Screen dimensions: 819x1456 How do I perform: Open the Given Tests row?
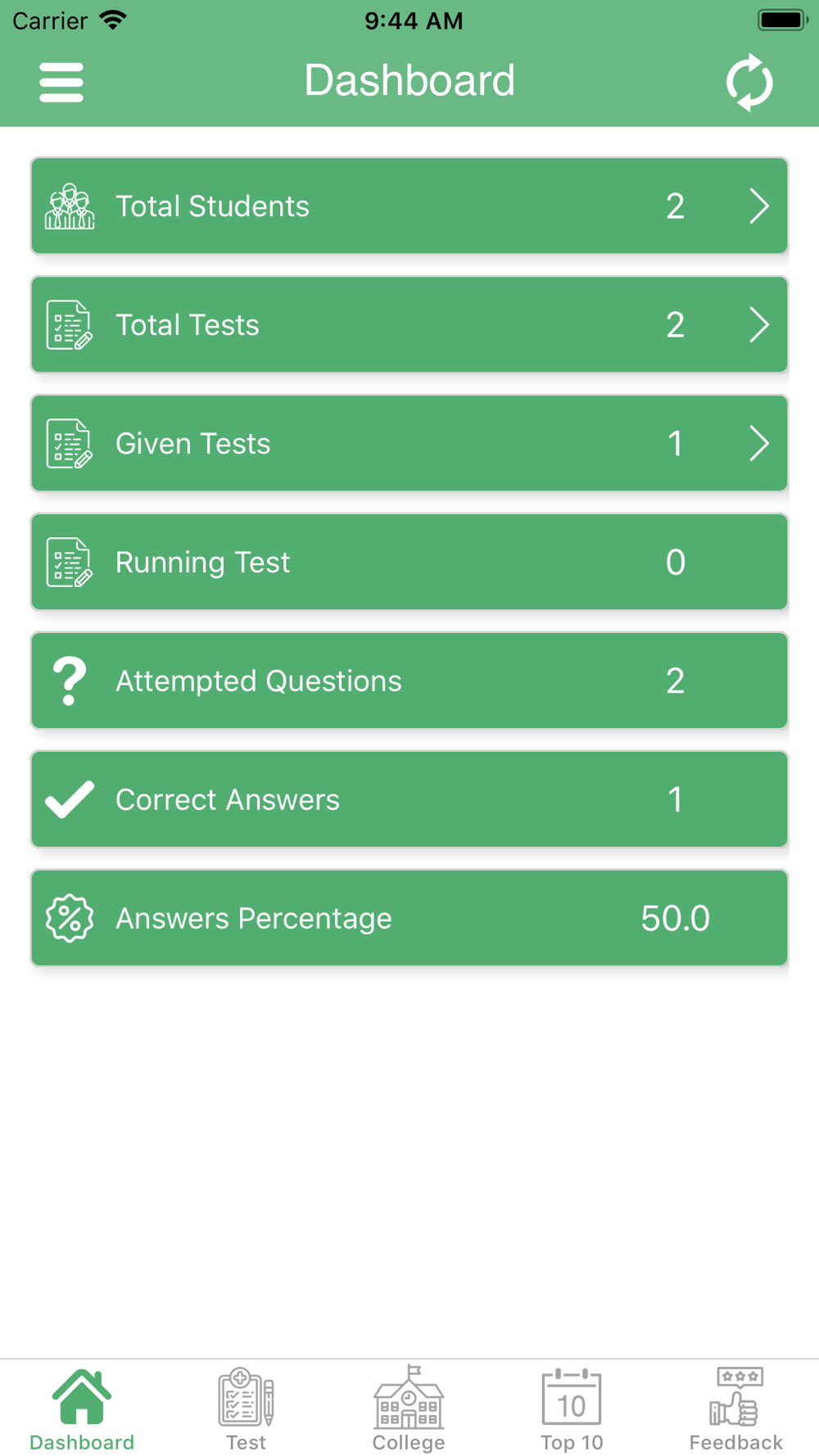pyautogui.click(x=409, y=443)
